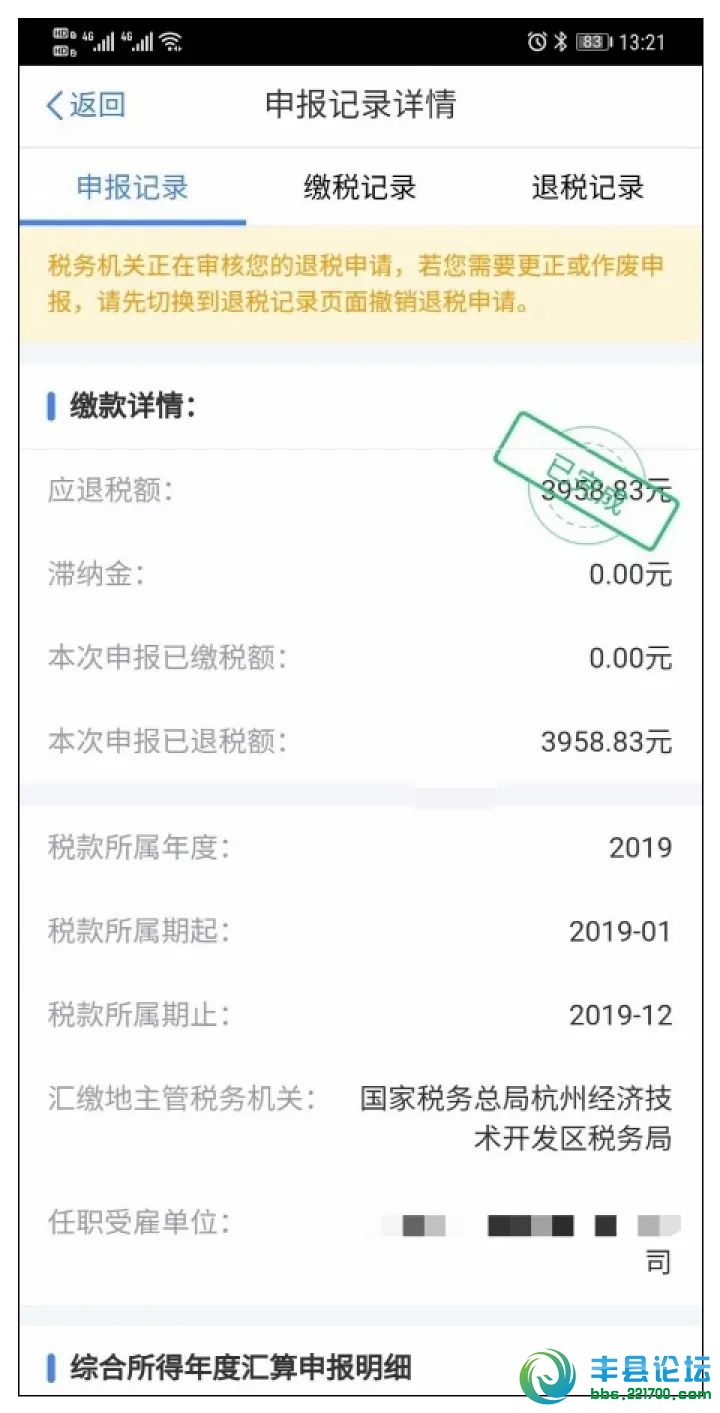Switch to the 缴税记录 tab
The width and height of the screenshot is (720, 1413).
coord(360,187)
